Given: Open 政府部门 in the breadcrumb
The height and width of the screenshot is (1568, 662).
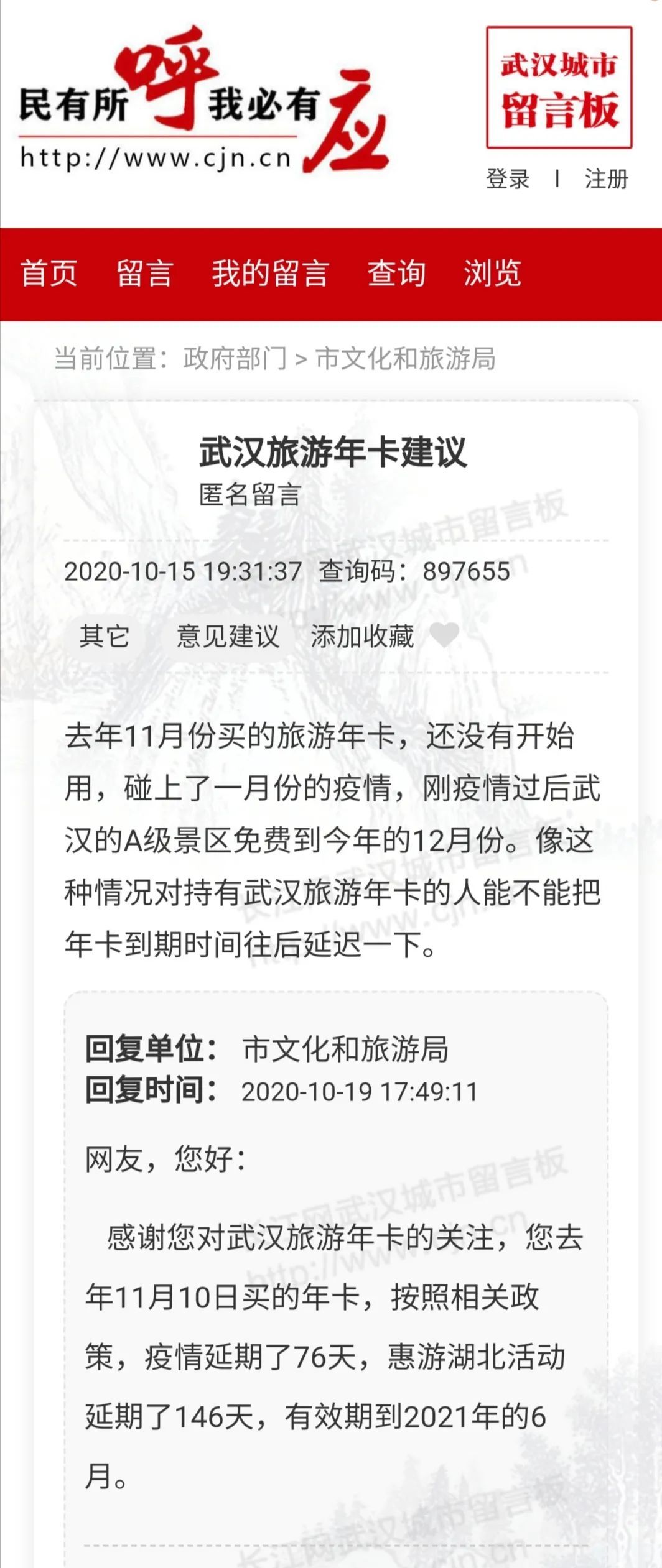Looking at the screenshot, I should [x=235, y=359].
